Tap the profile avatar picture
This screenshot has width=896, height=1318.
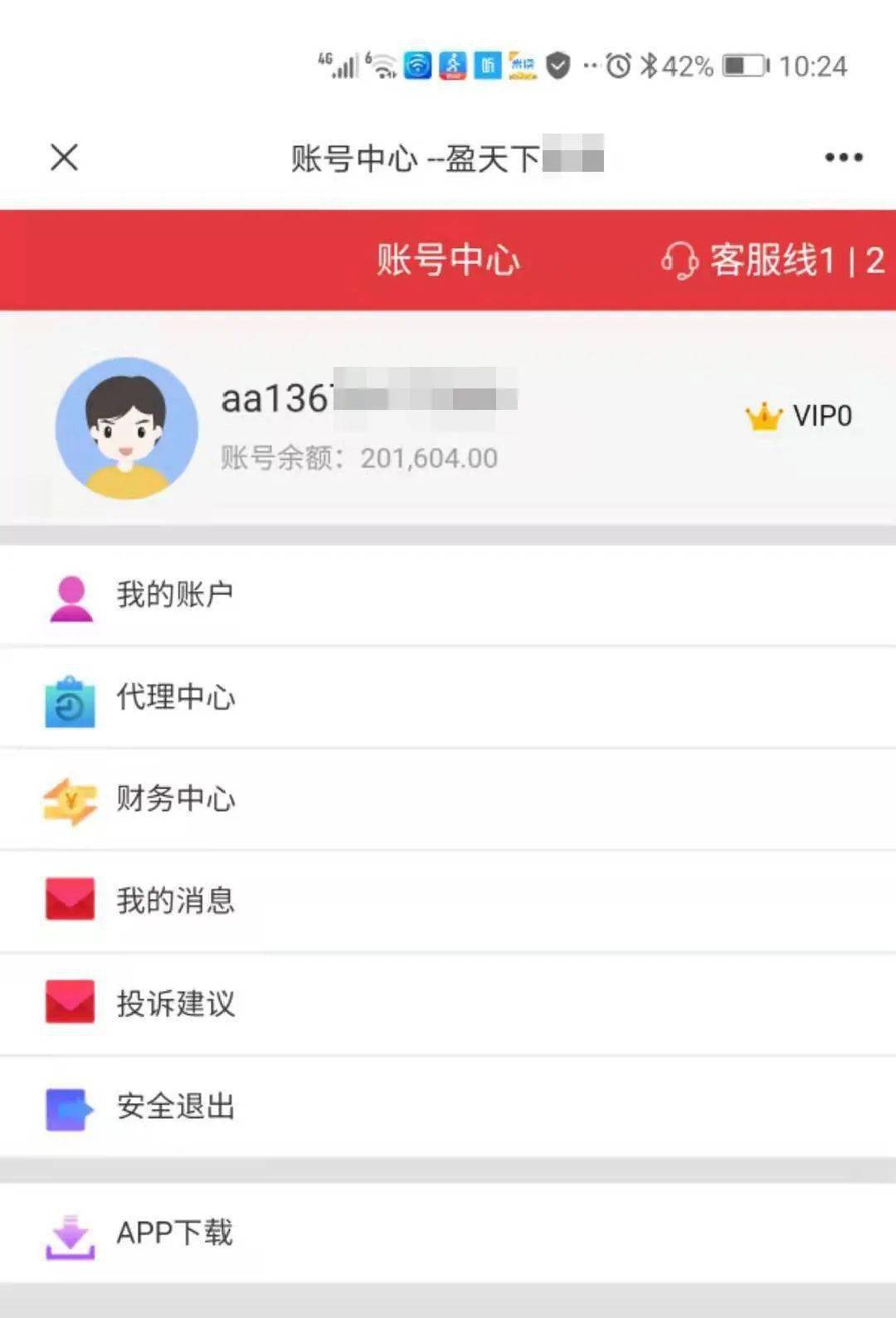coord(126,428)
